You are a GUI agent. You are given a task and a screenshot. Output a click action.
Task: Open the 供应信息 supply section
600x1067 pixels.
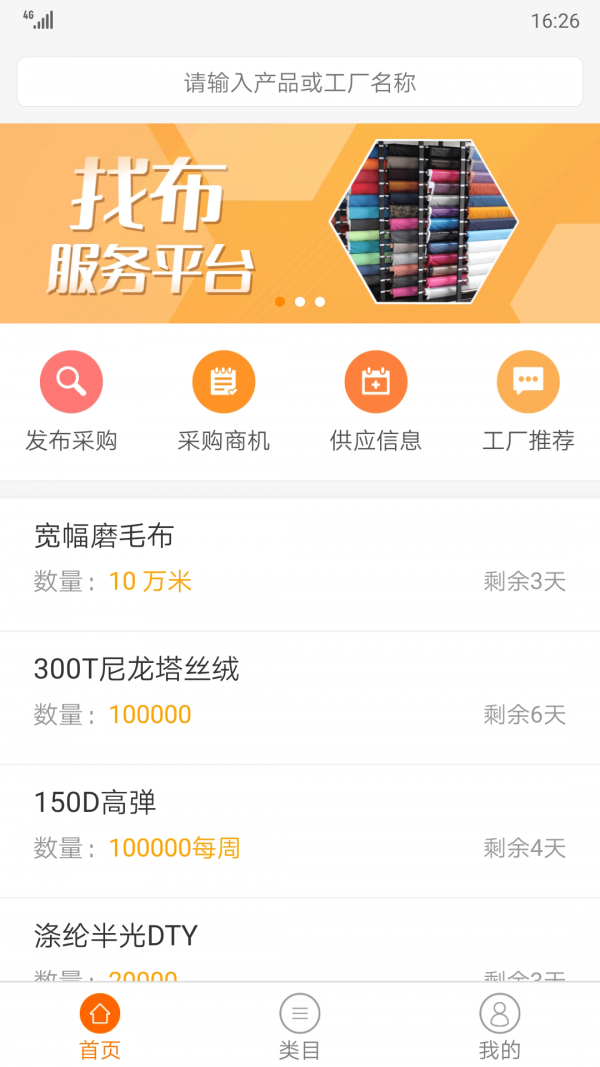click(x=375, y=401)
